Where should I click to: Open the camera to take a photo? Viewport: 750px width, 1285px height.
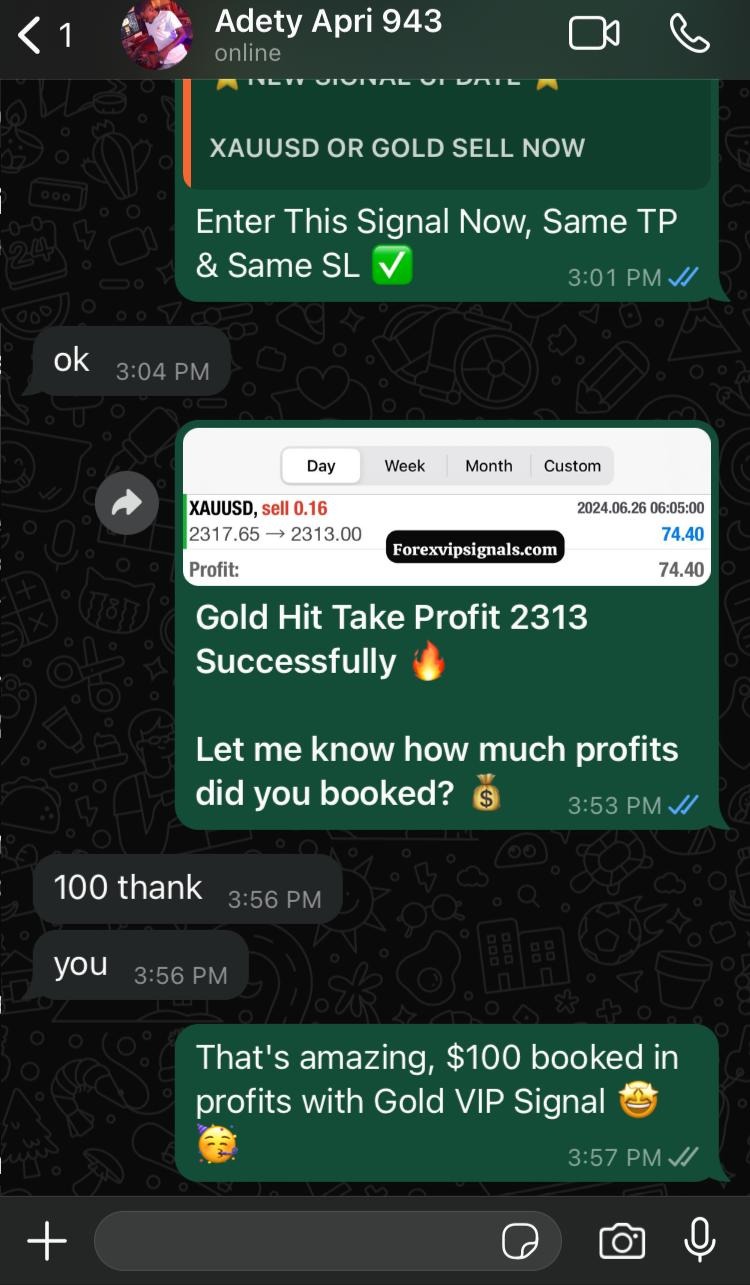(621, 1238)
